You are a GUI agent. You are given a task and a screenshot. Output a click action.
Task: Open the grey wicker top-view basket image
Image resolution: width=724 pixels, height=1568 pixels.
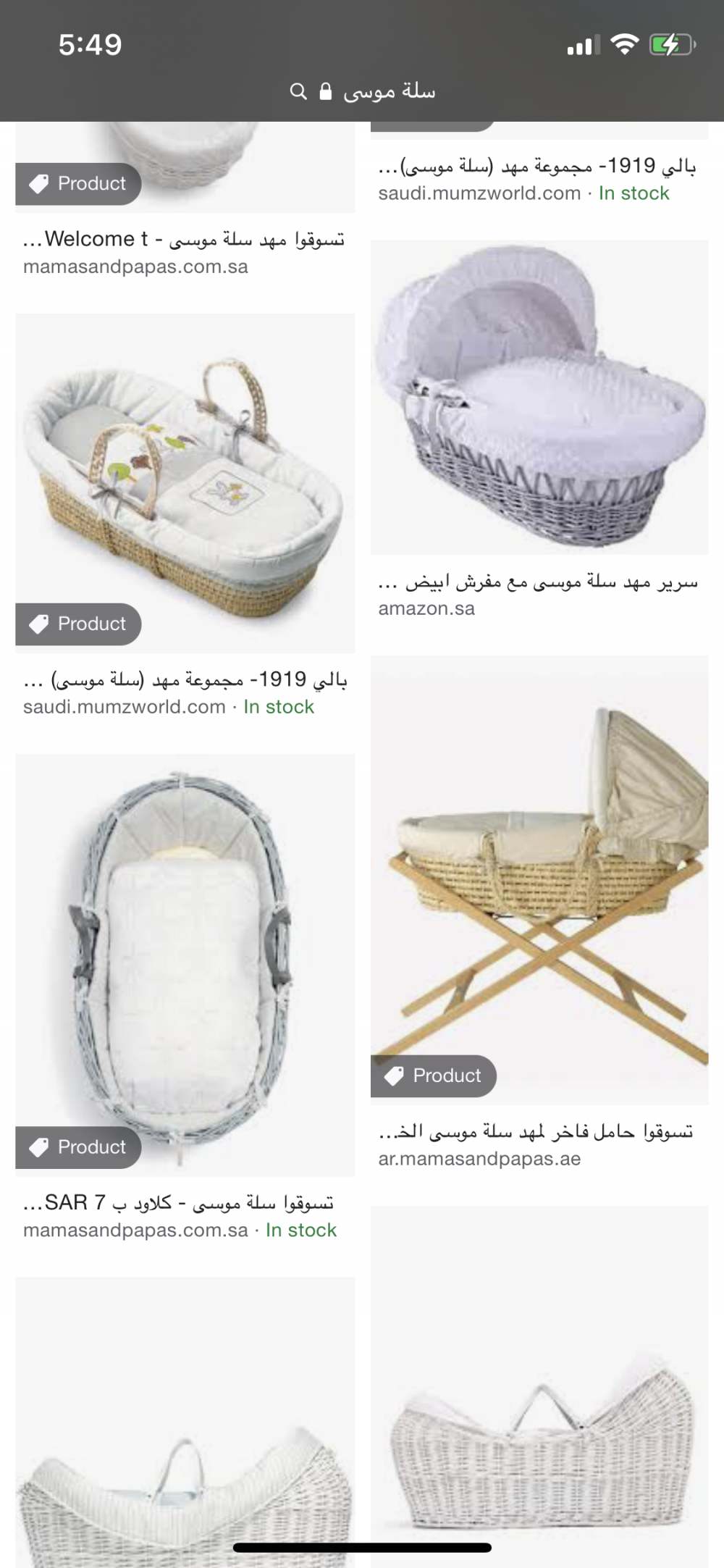click(x=185, y=965)
